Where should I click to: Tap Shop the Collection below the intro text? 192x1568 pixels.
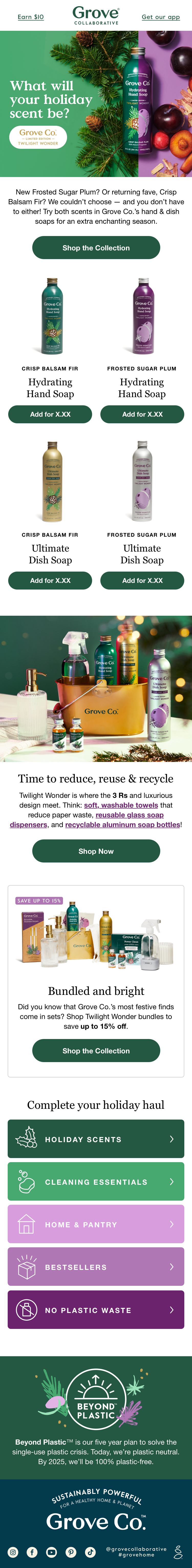coord(96,248)
